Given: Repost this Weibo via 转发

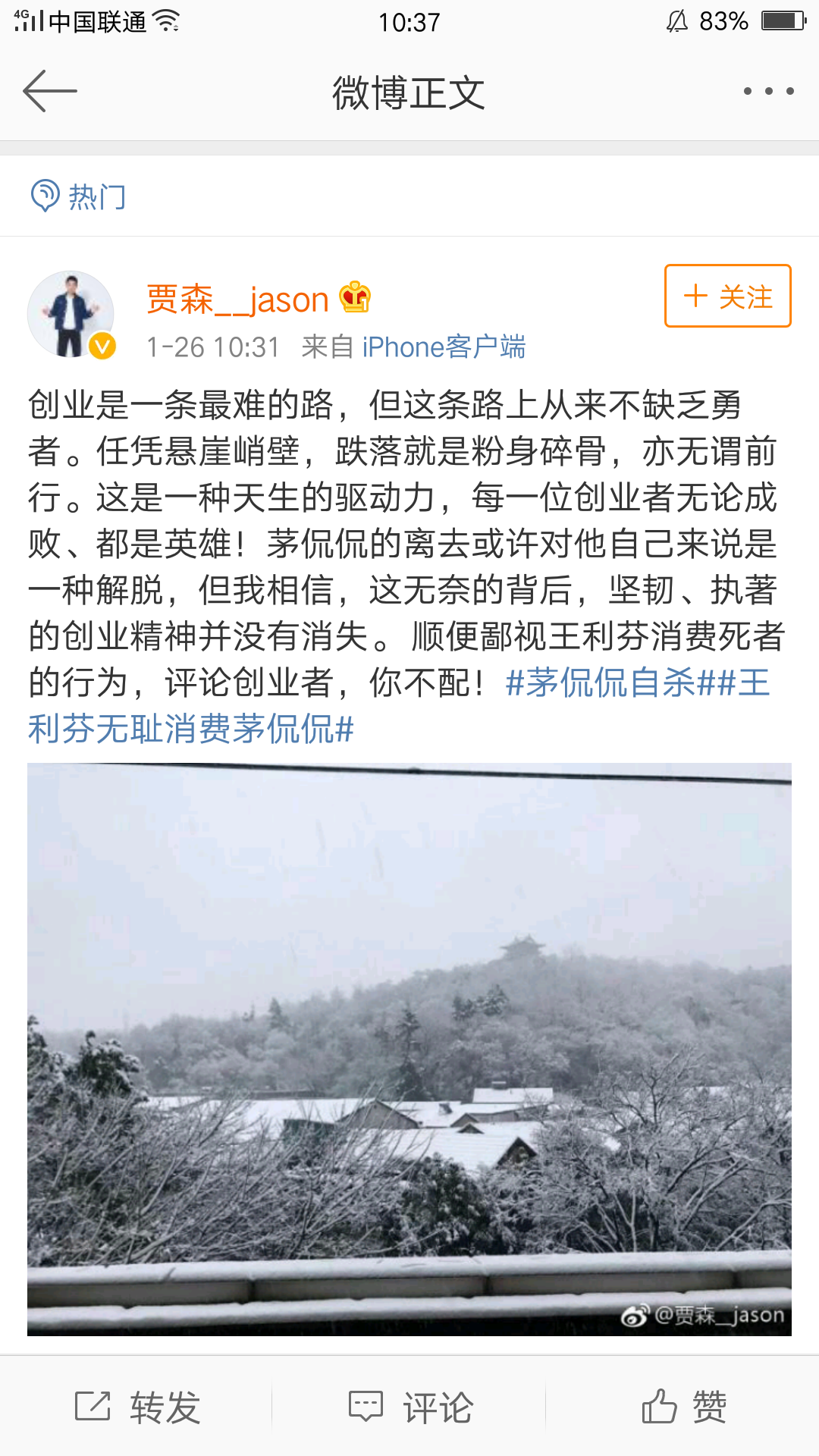Looking at the screenshot, I should (137, 1407).
